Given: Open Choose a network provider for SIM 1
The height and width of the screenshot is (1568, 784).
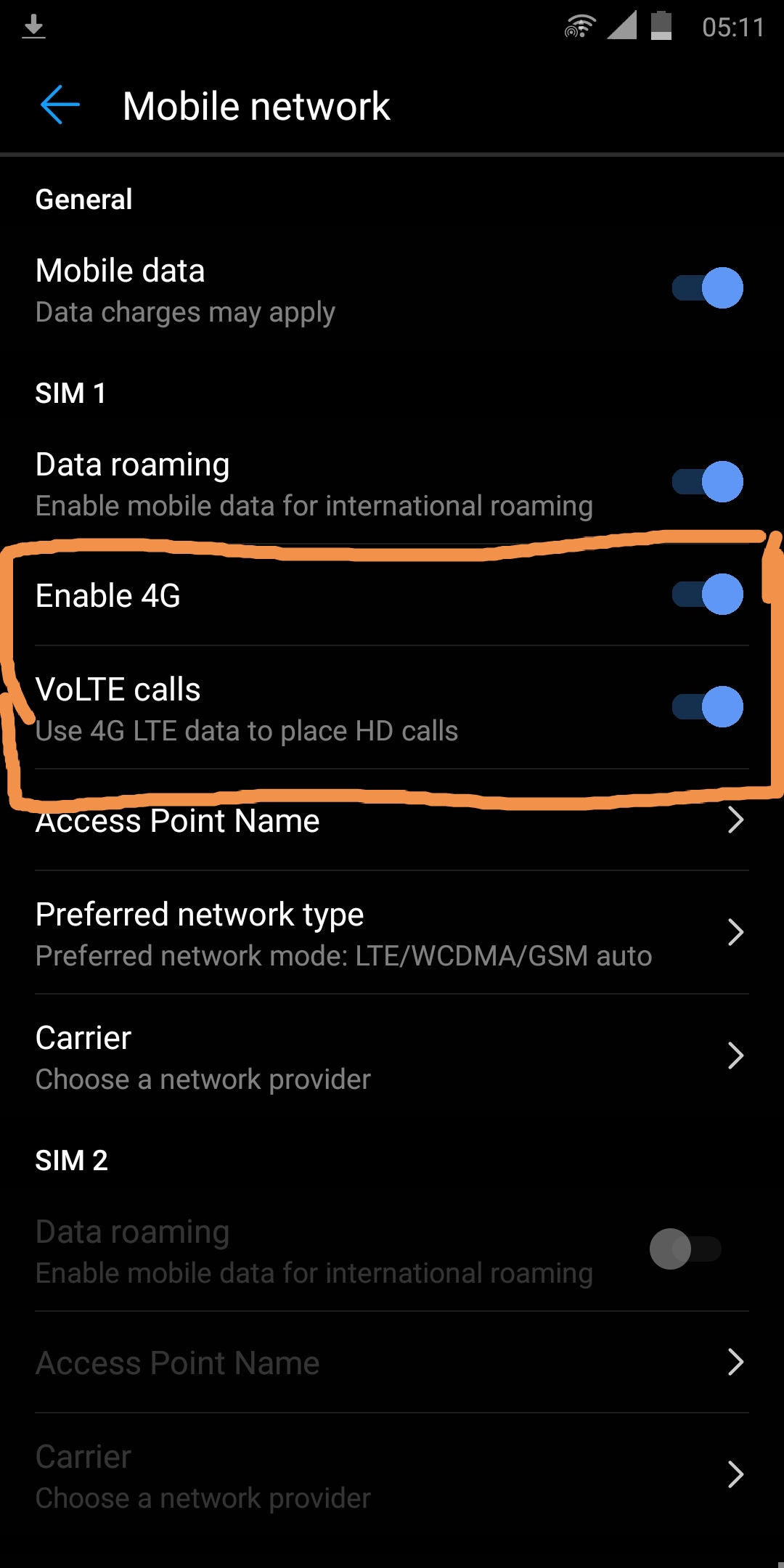Looking at the screenshot, I should point(203,1079).
